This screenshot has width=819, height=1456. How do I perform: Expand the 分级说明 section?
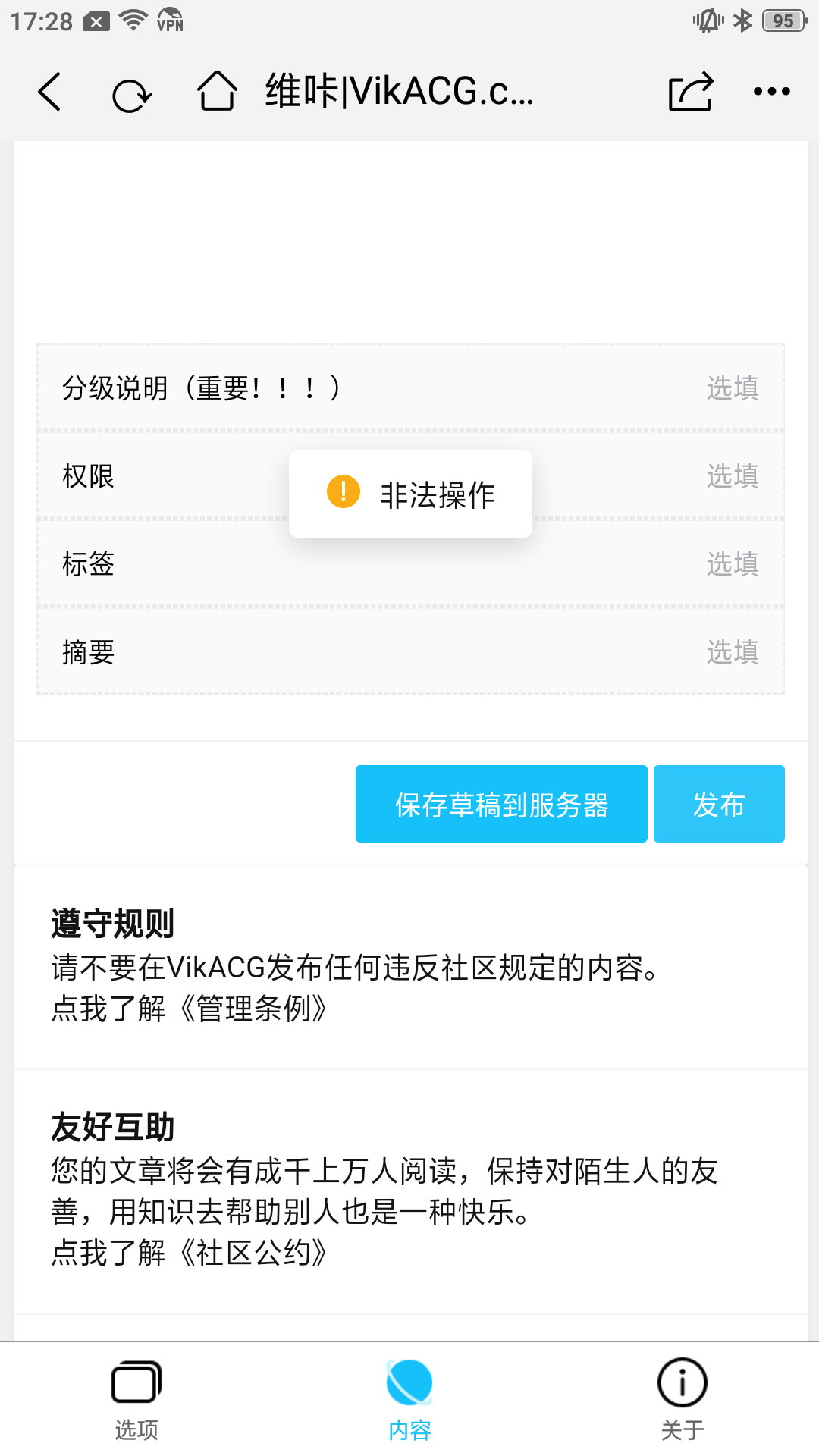click(409, 388)
